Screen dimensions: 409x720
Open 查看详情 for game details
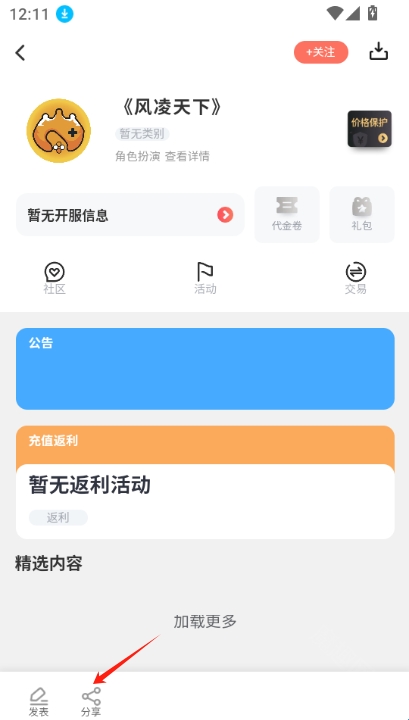coord(187,156)
